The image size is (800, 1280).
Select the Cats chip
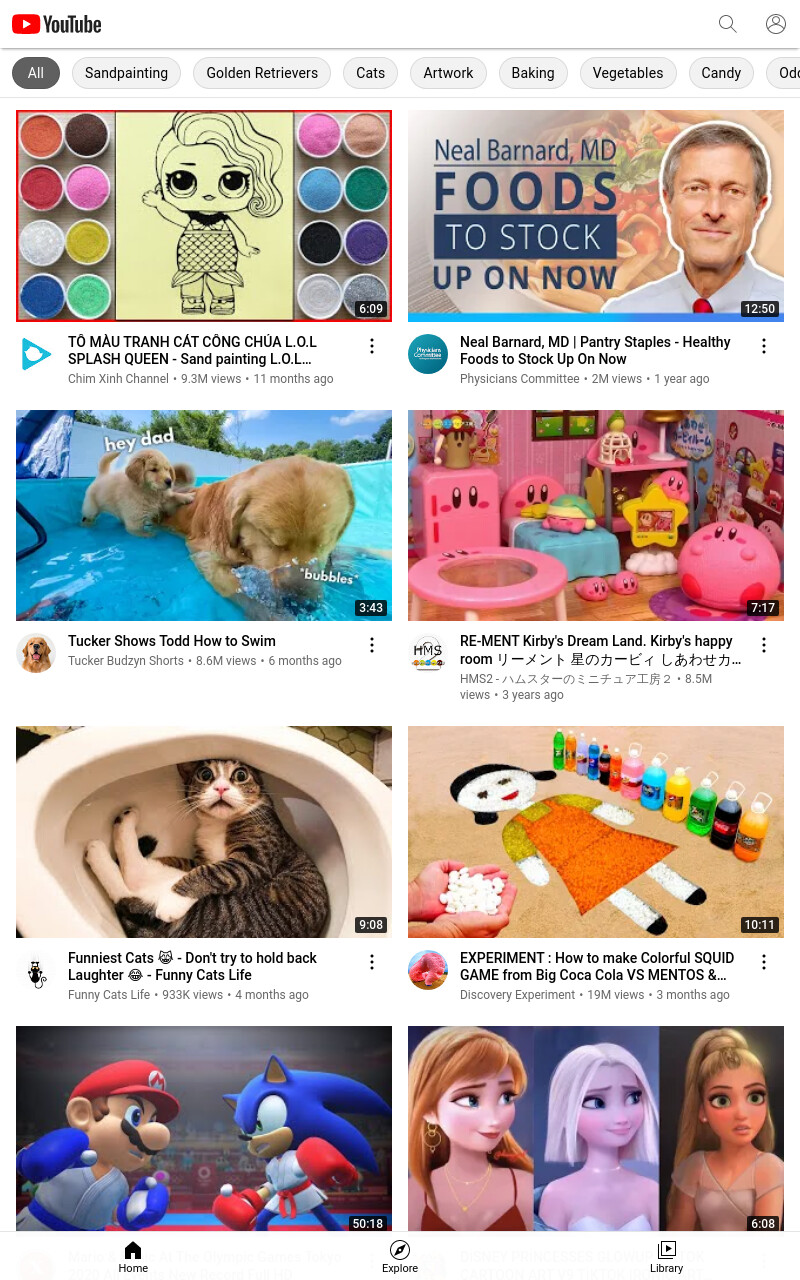(x=370, y=73)
